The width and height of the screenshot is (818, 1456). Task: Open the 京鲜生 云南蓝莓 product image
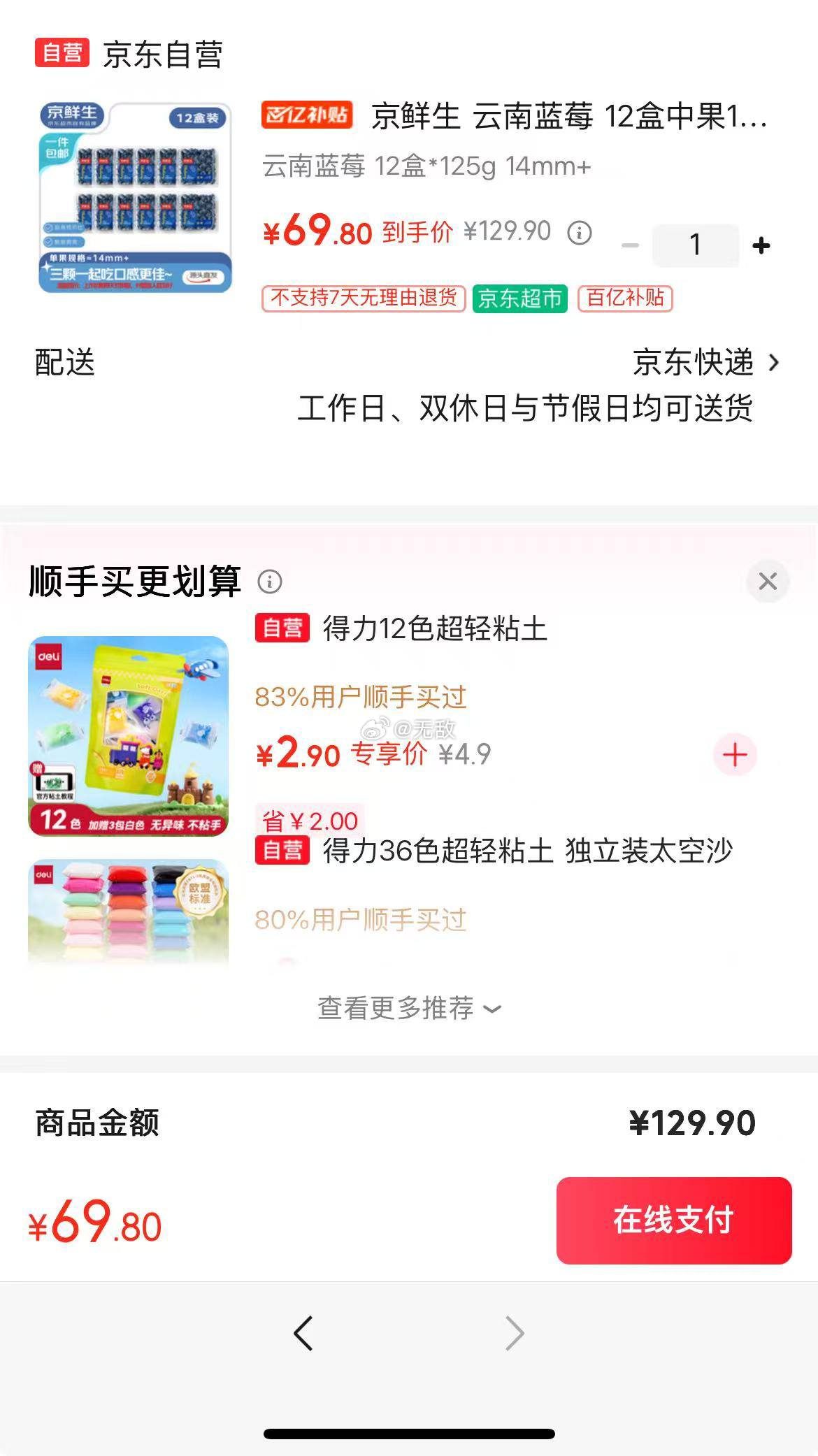click(135, 197)
